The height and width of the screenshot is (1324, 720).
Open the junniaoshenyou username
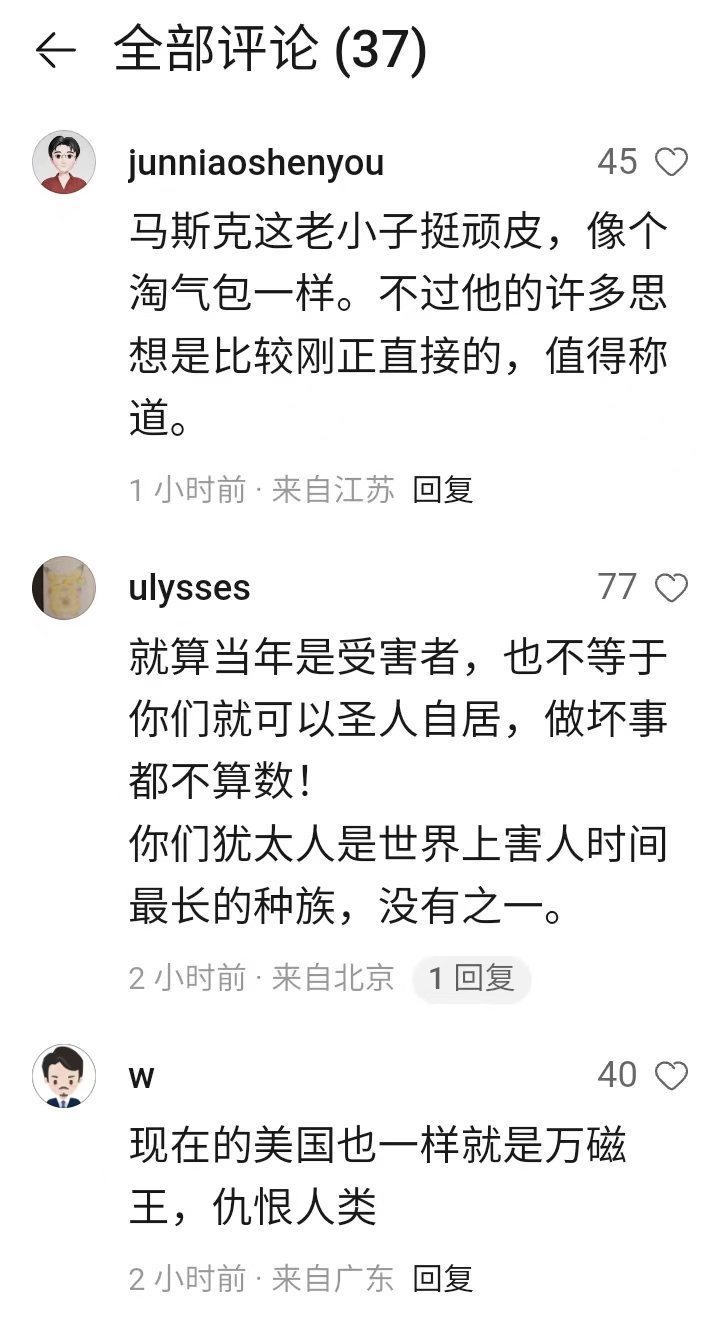pos(256,163)
